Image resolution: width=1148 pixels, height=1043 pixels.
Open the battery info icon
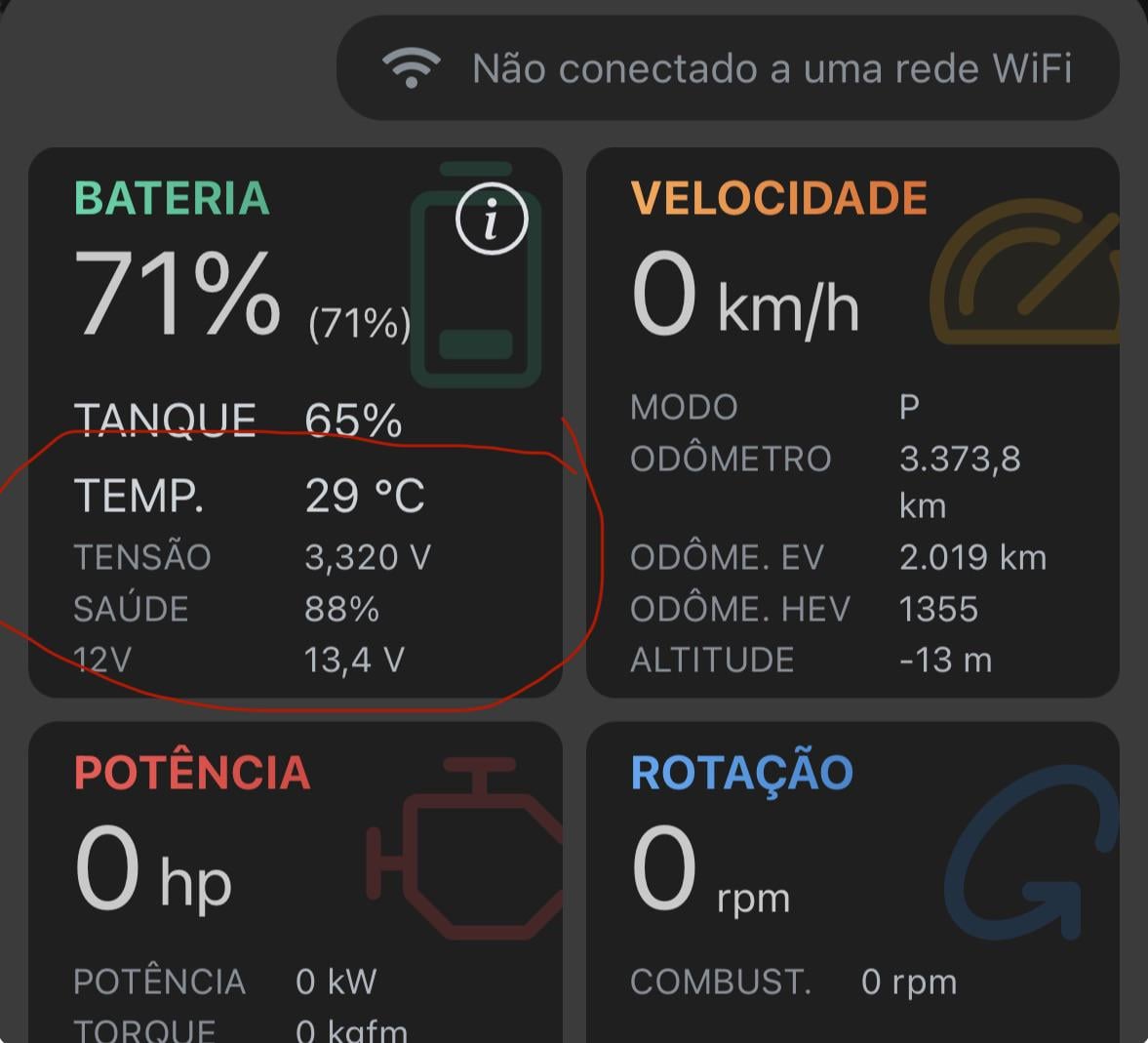(492, 219)
